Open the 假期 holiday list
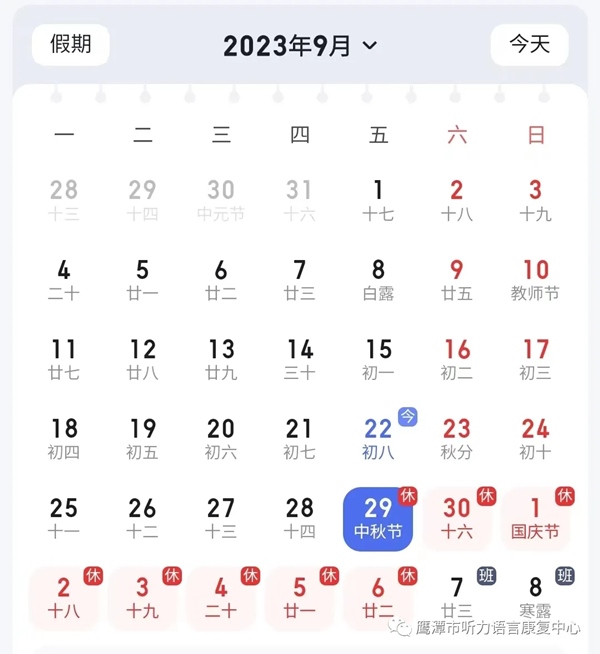This screenshot has width=600, height=654. click(x=70, y=45)
